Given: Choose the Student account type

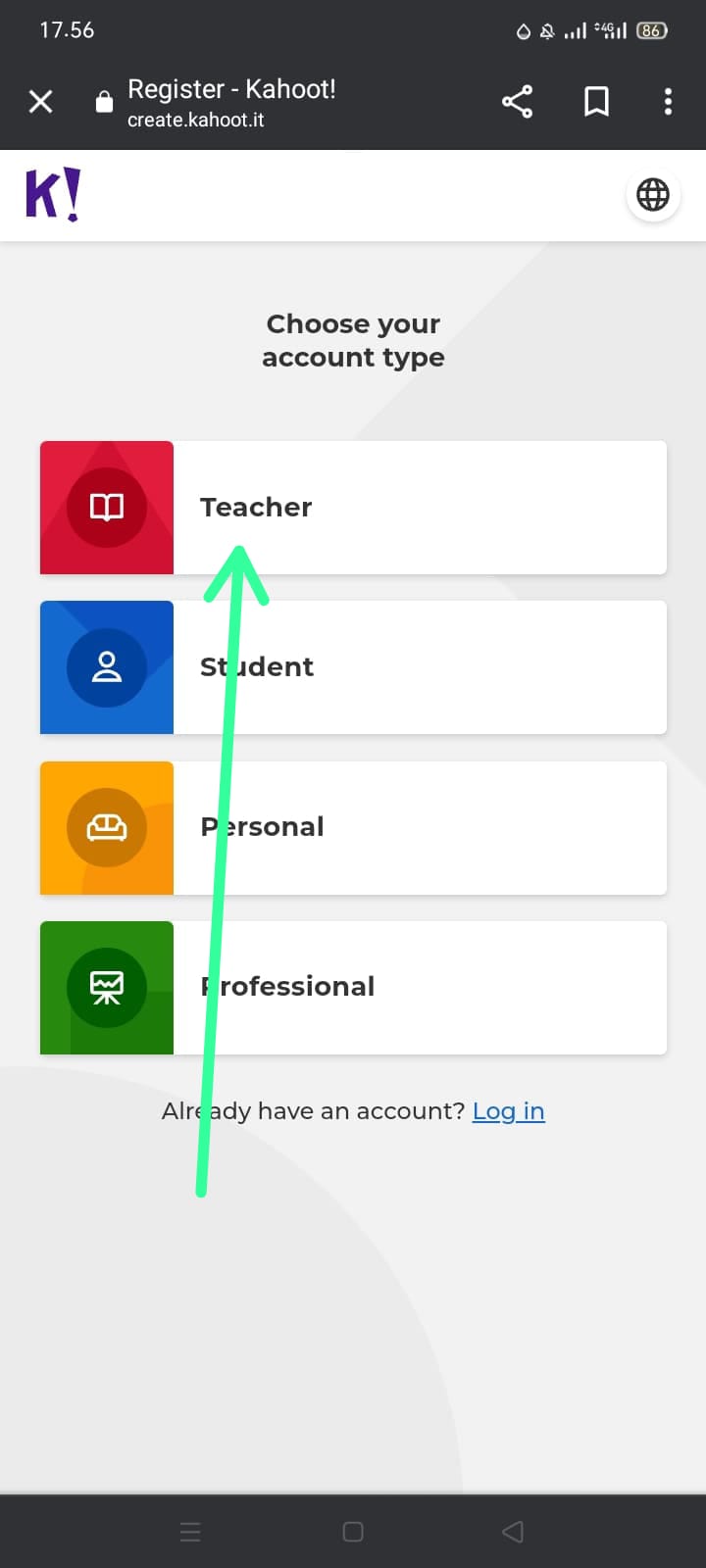Looking at the screenshot, I should tap(353, 667).
